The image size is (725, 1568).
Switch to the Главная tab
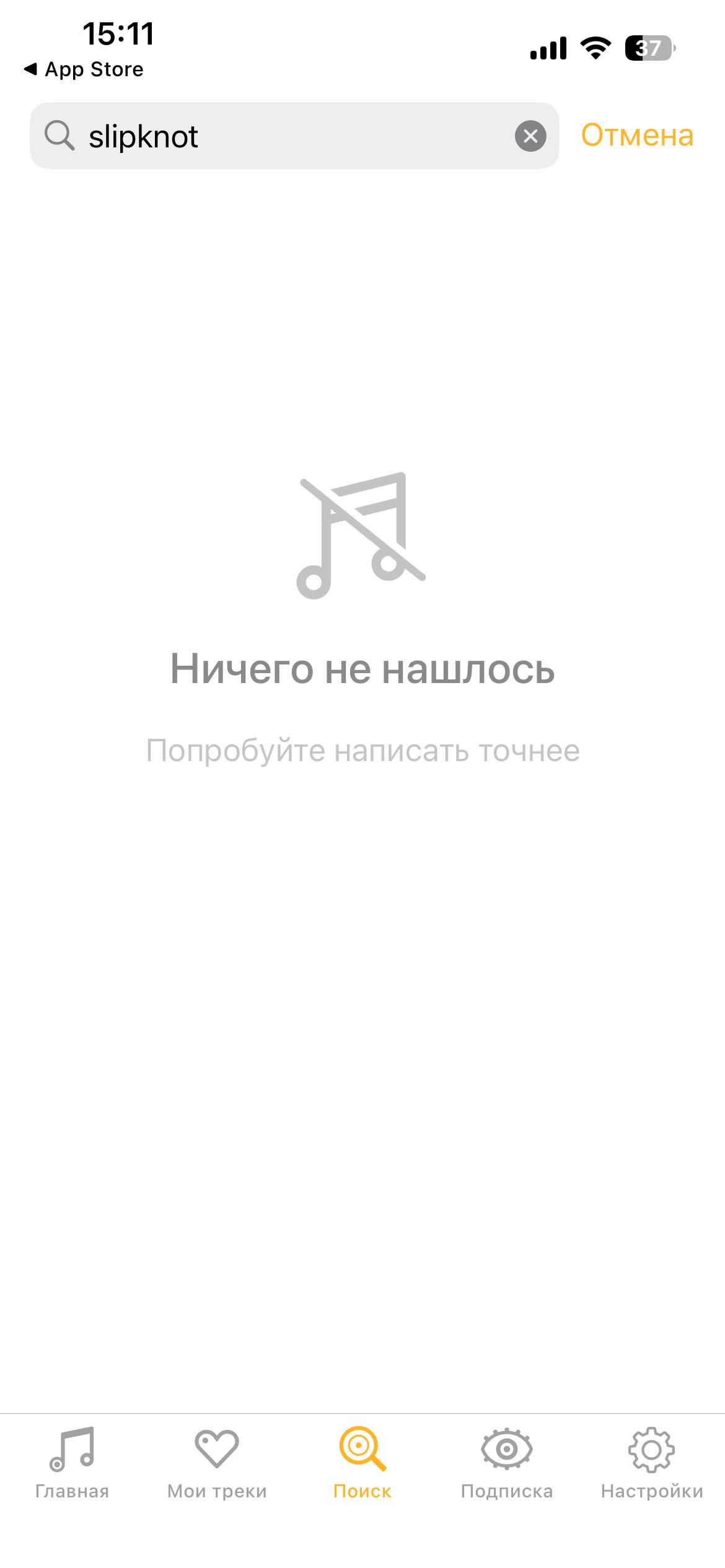[x=72, y=1463]
